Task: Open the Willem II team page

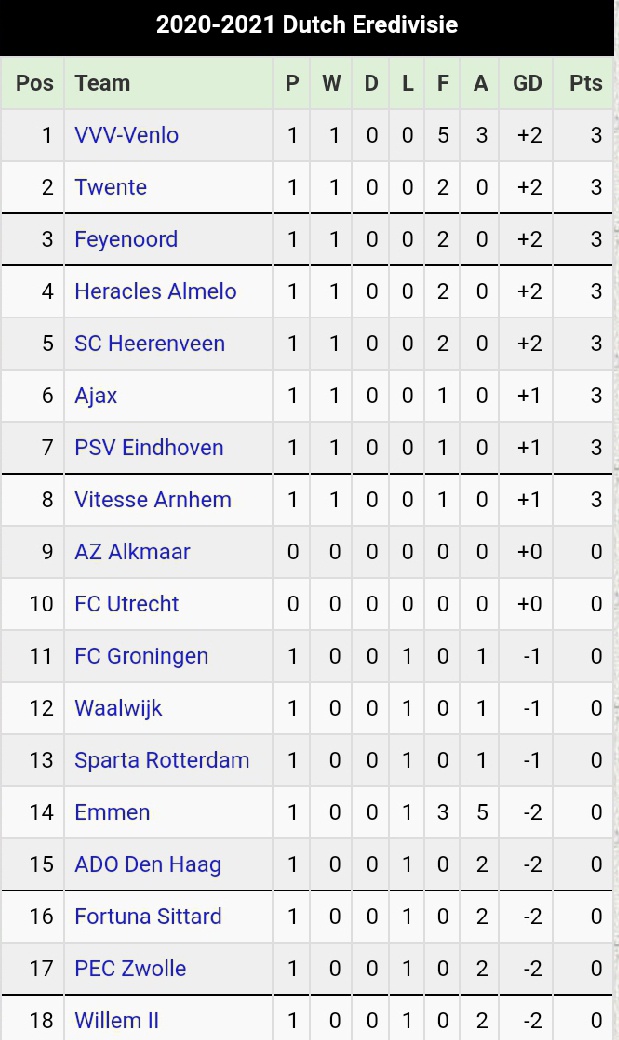Action: [116, 1020]
